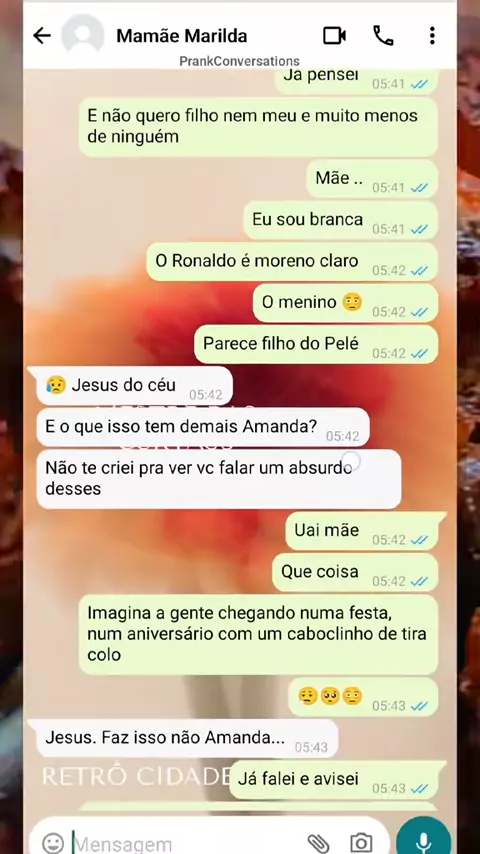Image resolution: width=480 pixels, height=854 pixels.
Task: Focus the Mensagem text field
Action: pyautogui.click(x=185, y=844)
